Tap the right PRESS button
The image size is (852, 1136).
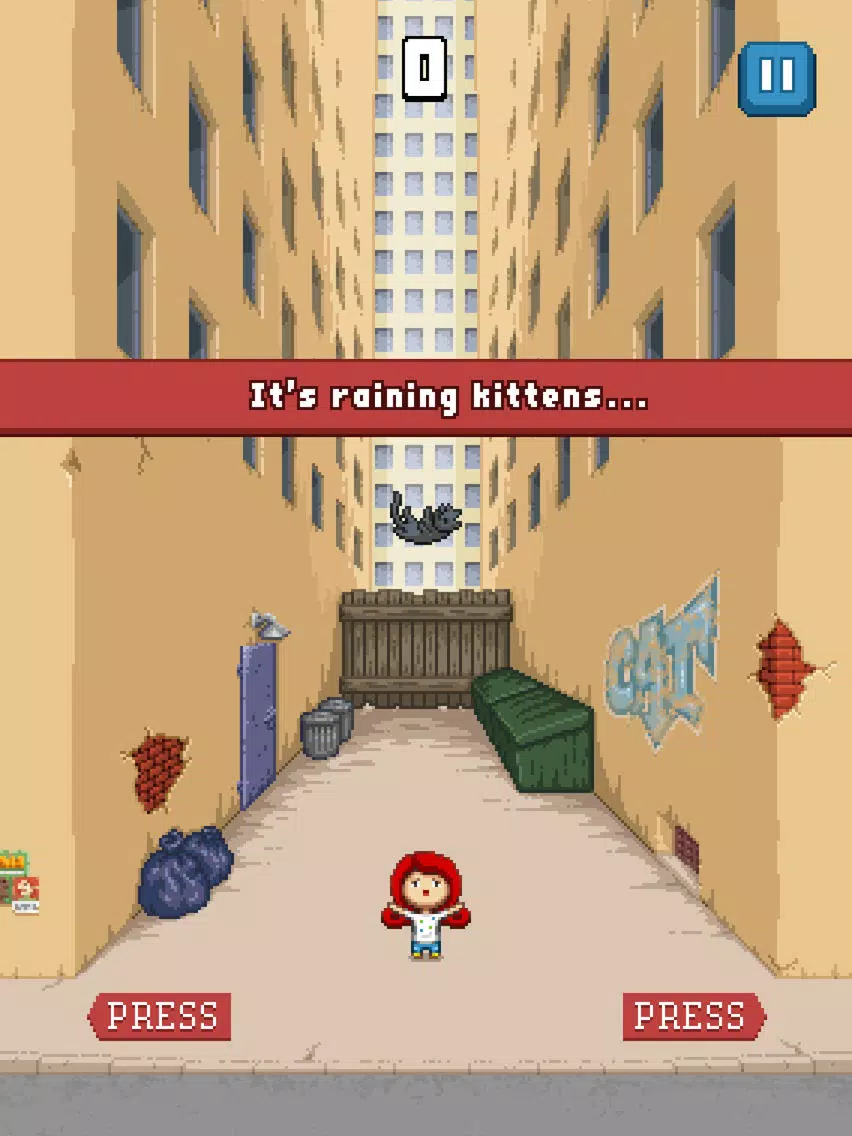tap(692, 1016)
